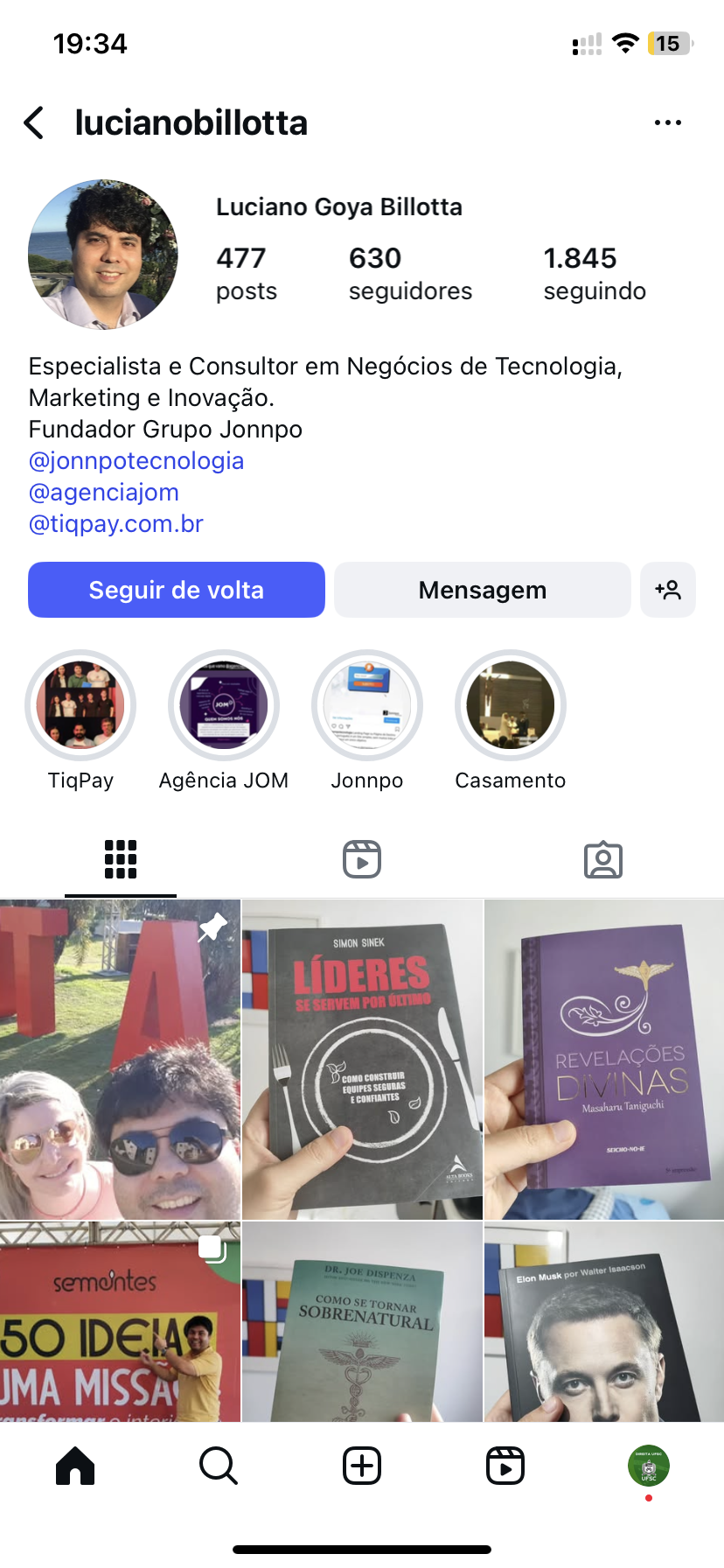Open the Jonnpo story highlight
724x1568 pixels.
[x=367, y=705]
